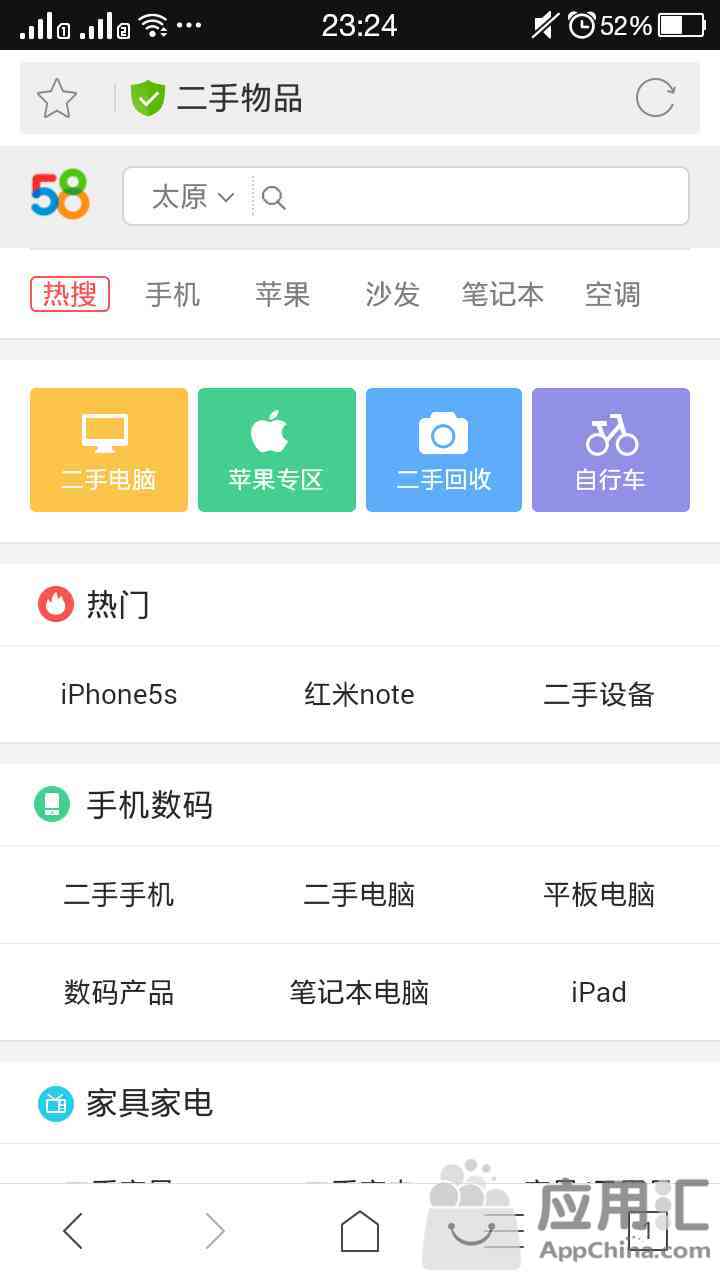Screen dimensions: 720x1280
Task: Open the 二手电脑 tile
Action: click(x=109, y=450)
